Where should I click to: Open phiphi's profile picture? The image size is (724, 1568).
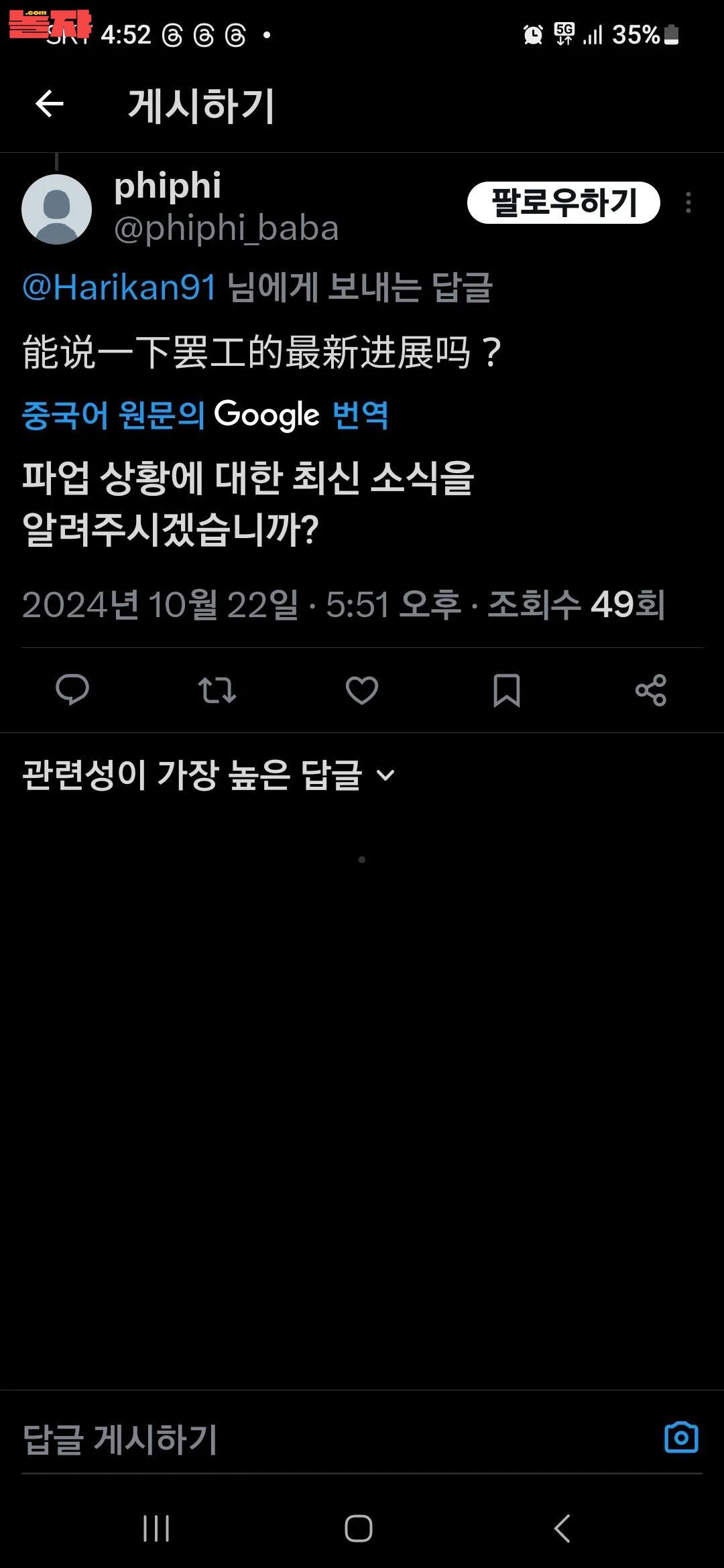(57, 209)
